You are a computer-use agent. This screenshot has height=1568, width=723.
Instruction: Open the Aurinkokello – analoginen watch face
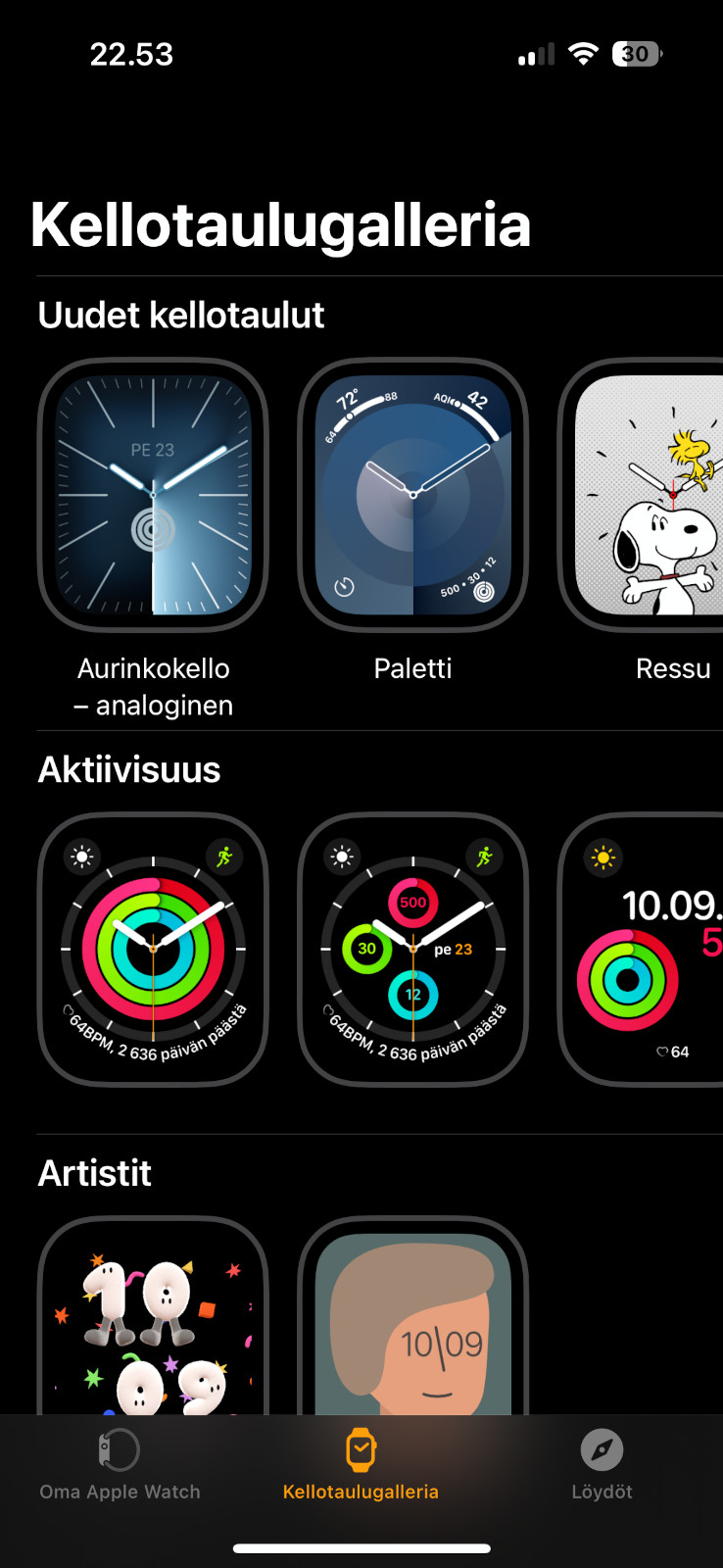tap(153, 495)
